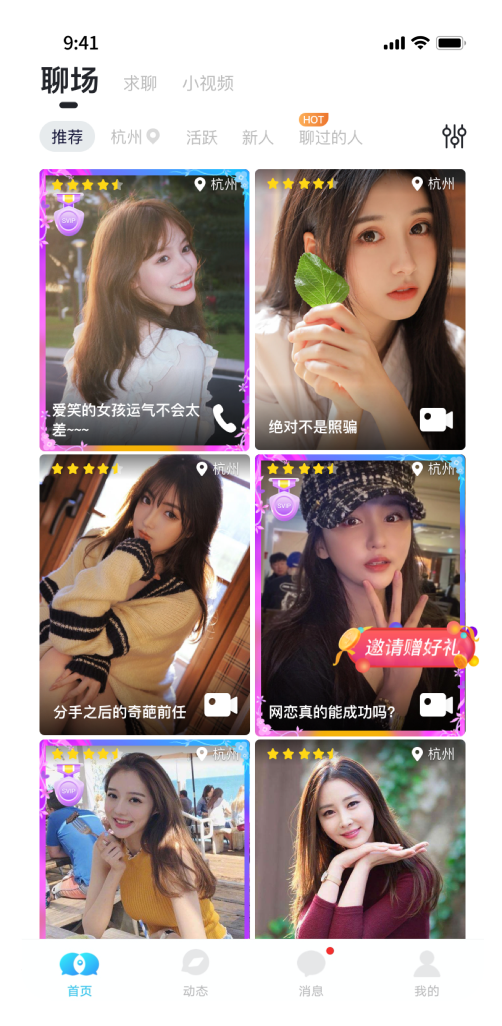Select the 活跃 filter
The height and width of the screenshot is (1026, 502).
(x=202, y=137)
